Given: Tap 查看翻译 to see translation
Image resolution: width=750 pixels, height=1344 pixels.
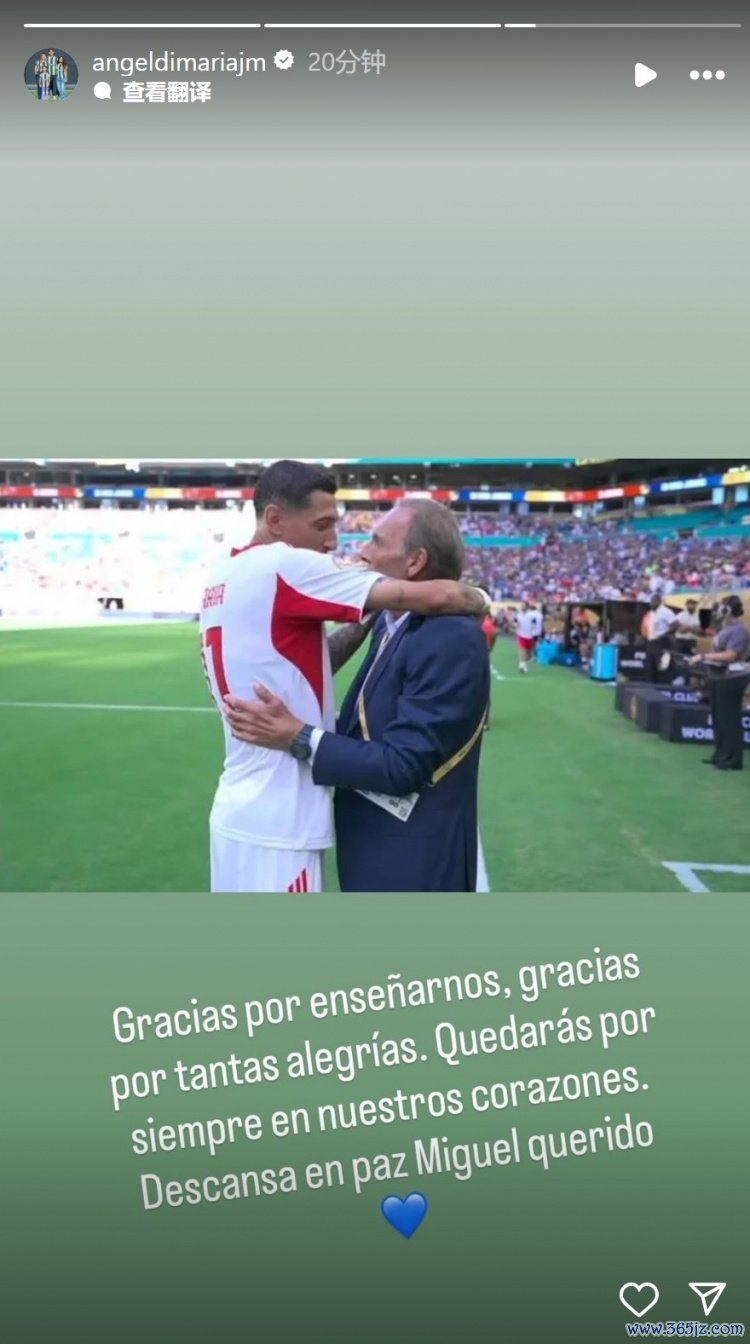Looking at the screenshot, I should pyautogui.click(x=166, y=92).
